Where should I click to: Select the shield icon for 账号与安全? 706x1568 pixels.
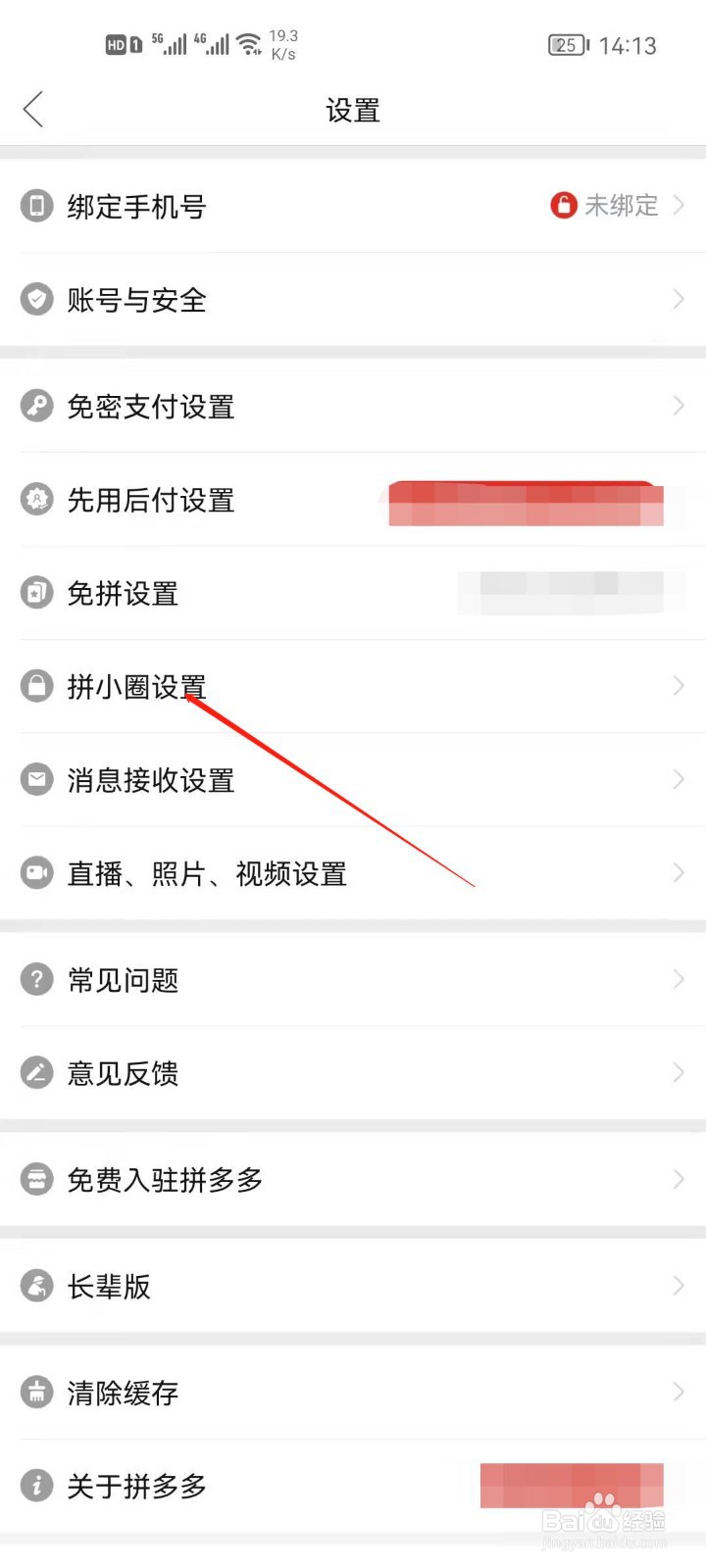pyautogui.click(x=36, y=300)
